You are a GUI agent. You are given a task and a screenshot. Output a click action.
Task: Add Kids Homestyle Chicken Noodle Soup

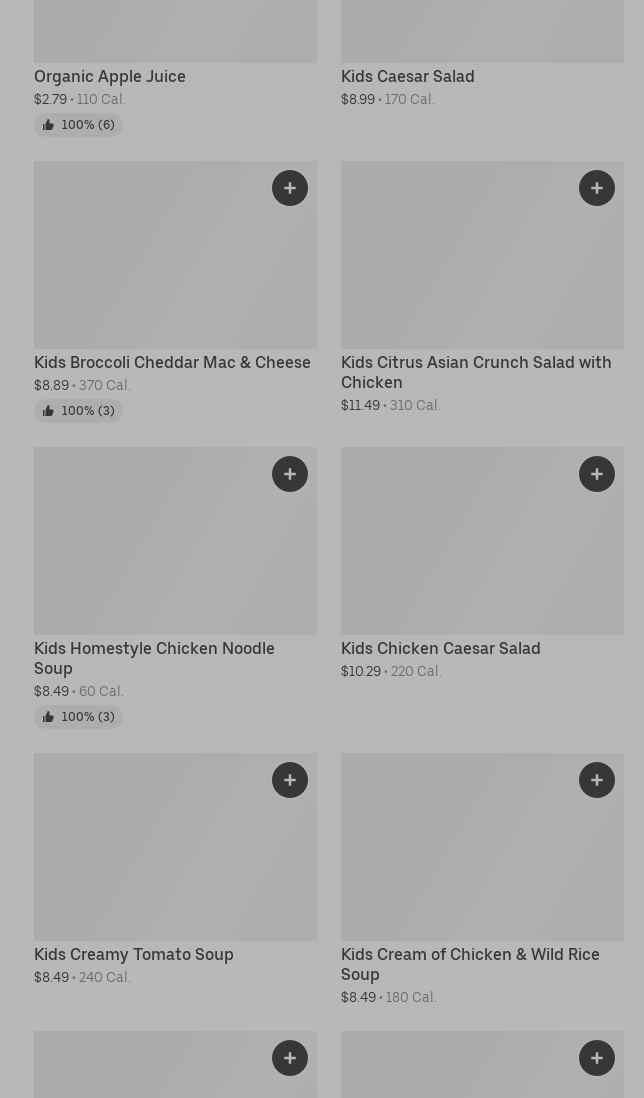(290, 474)
